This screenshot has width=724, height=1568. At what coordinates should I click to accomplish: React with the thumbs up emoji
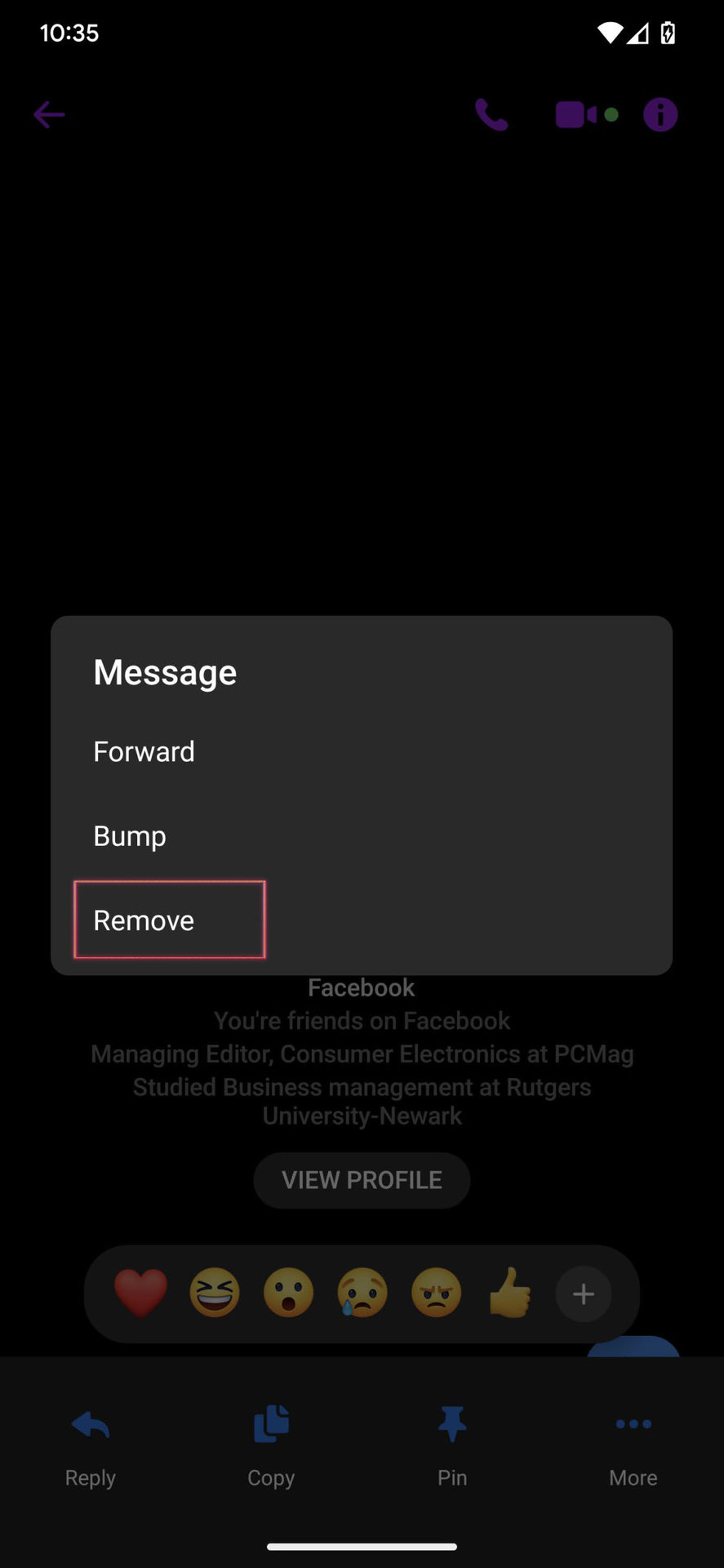(510, 1294)
